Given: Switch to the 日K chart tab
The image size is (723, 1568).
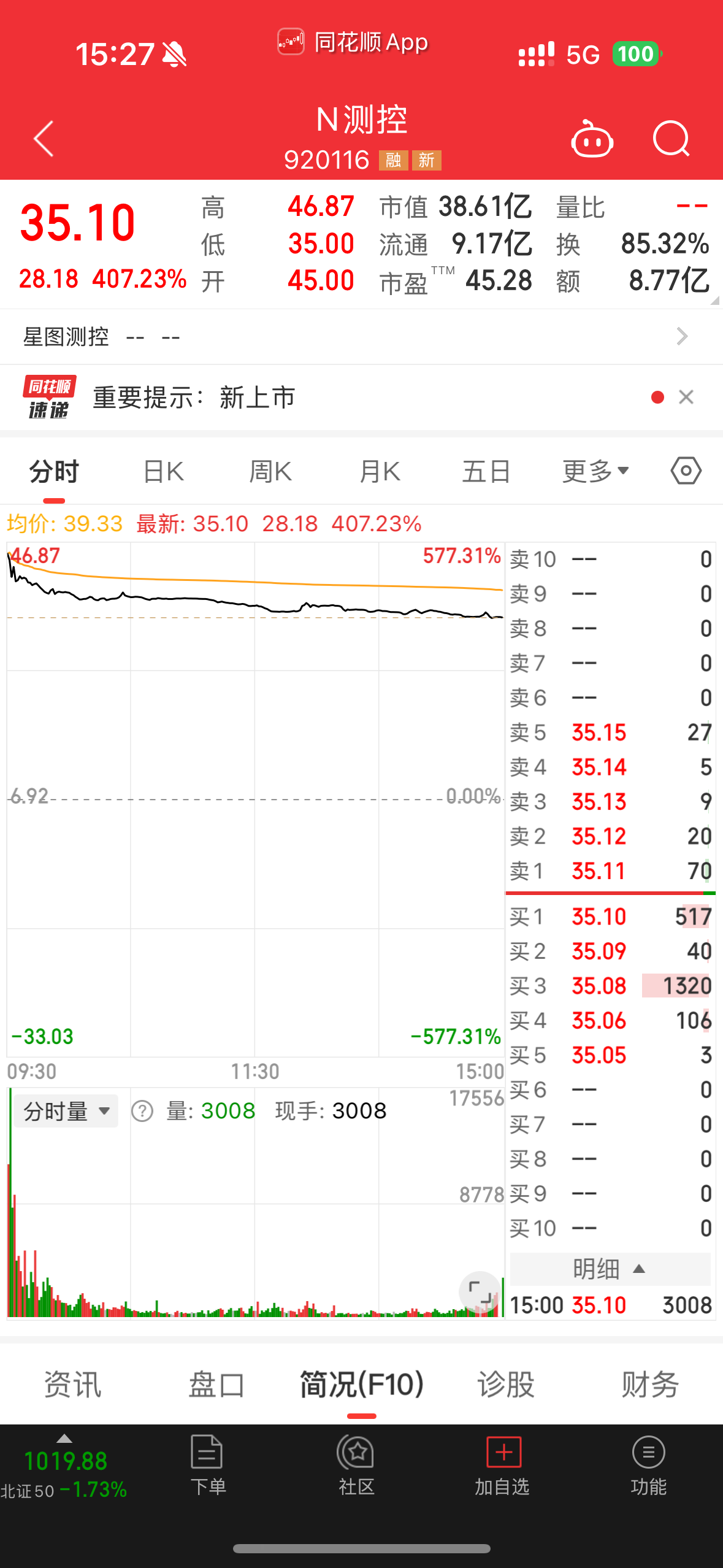Looking at the screenshot, I should (x=163, y=472).
